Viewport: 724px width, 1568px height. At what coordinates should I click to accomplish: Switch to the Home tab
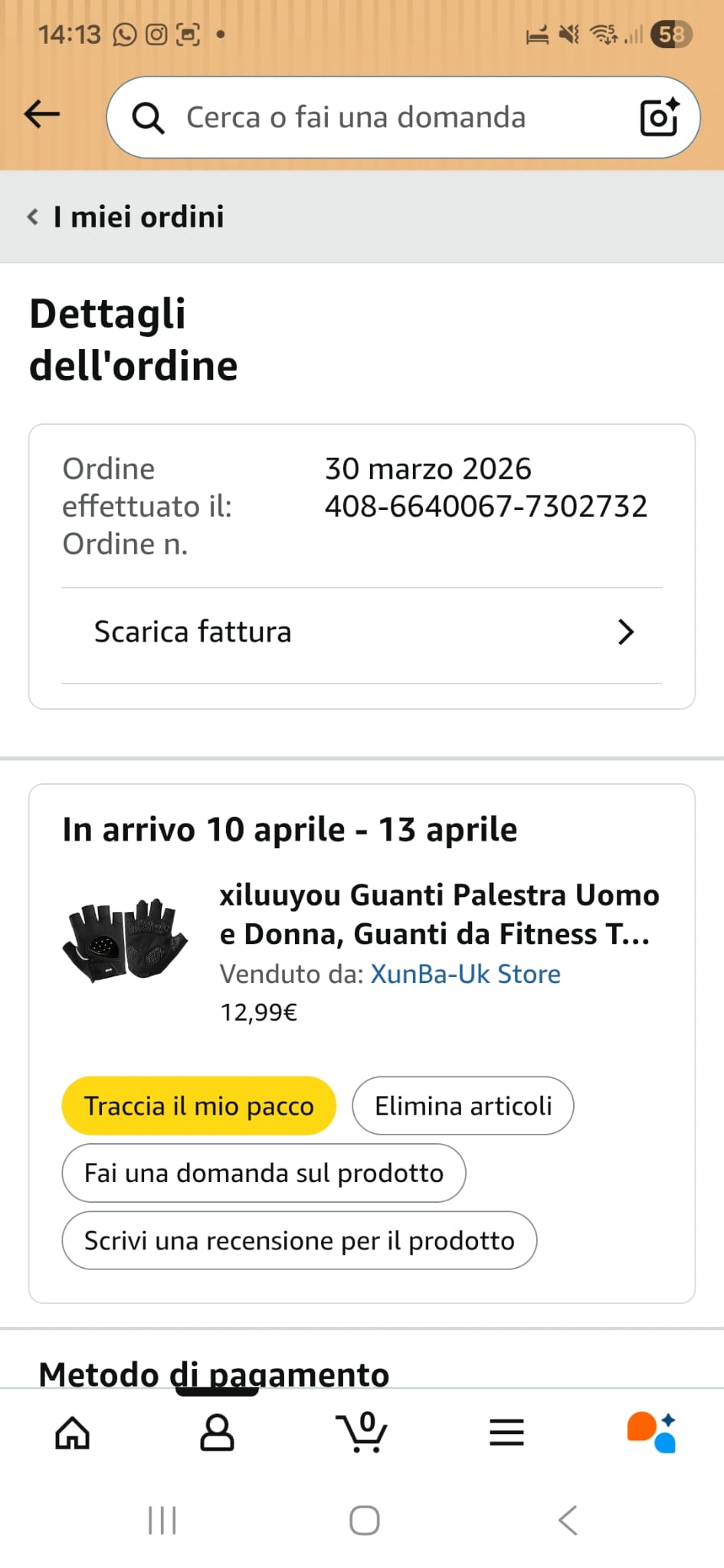click(x=73, y=1432)
